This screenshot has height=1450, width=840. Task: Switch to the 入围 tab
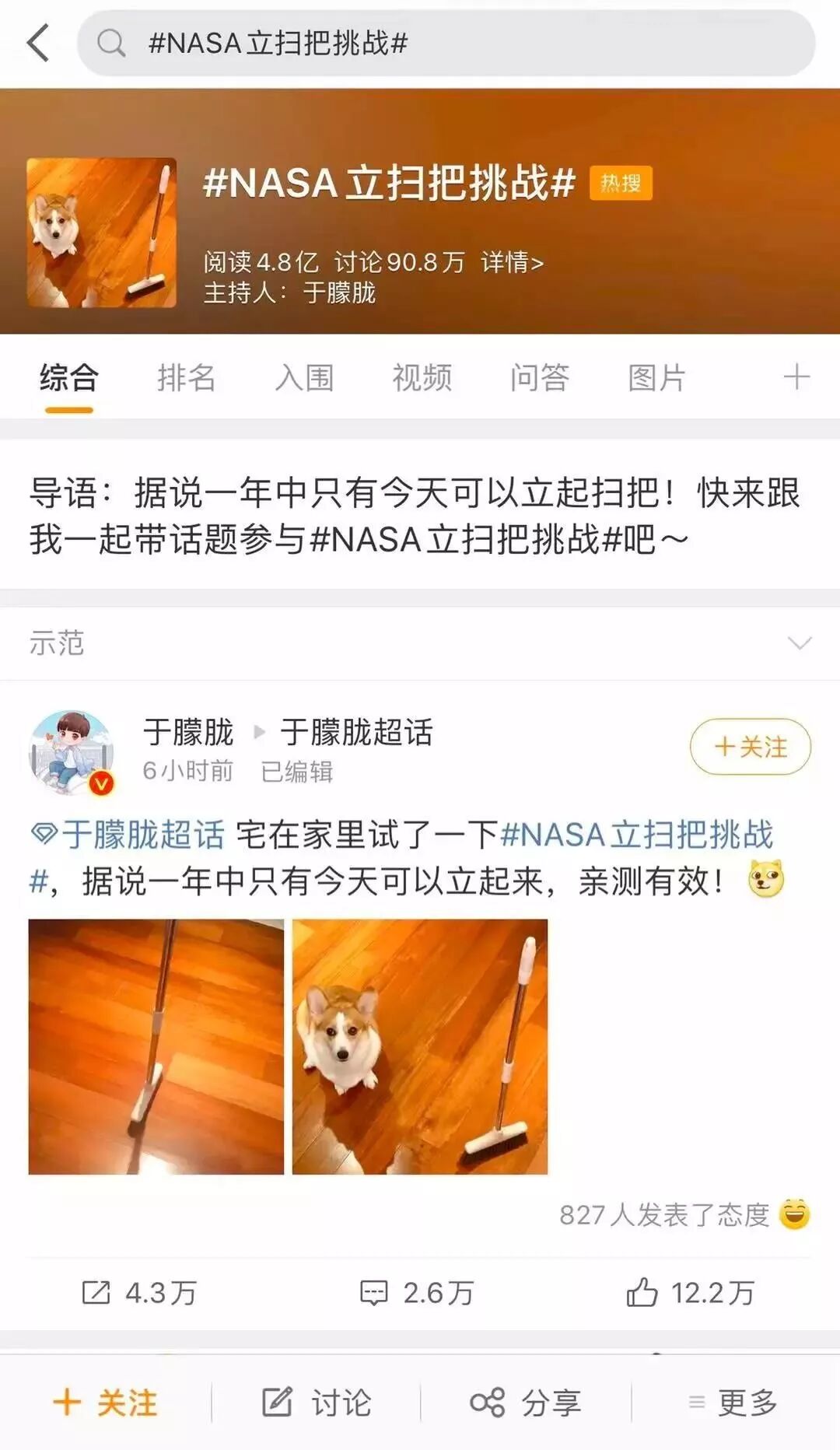[x=304, y=378]
